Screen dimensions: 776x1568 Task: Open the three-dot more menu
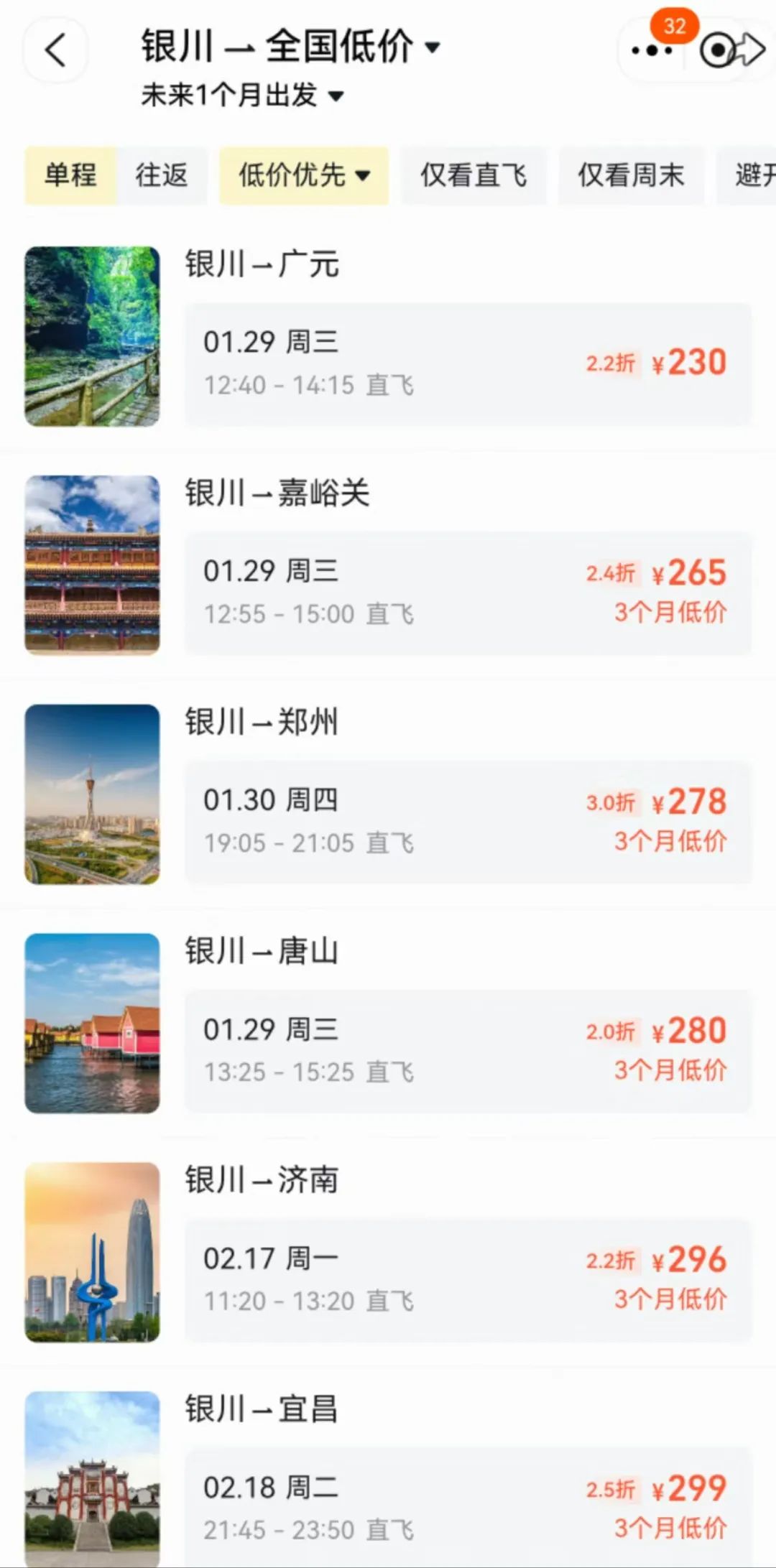tap(652, 51)
